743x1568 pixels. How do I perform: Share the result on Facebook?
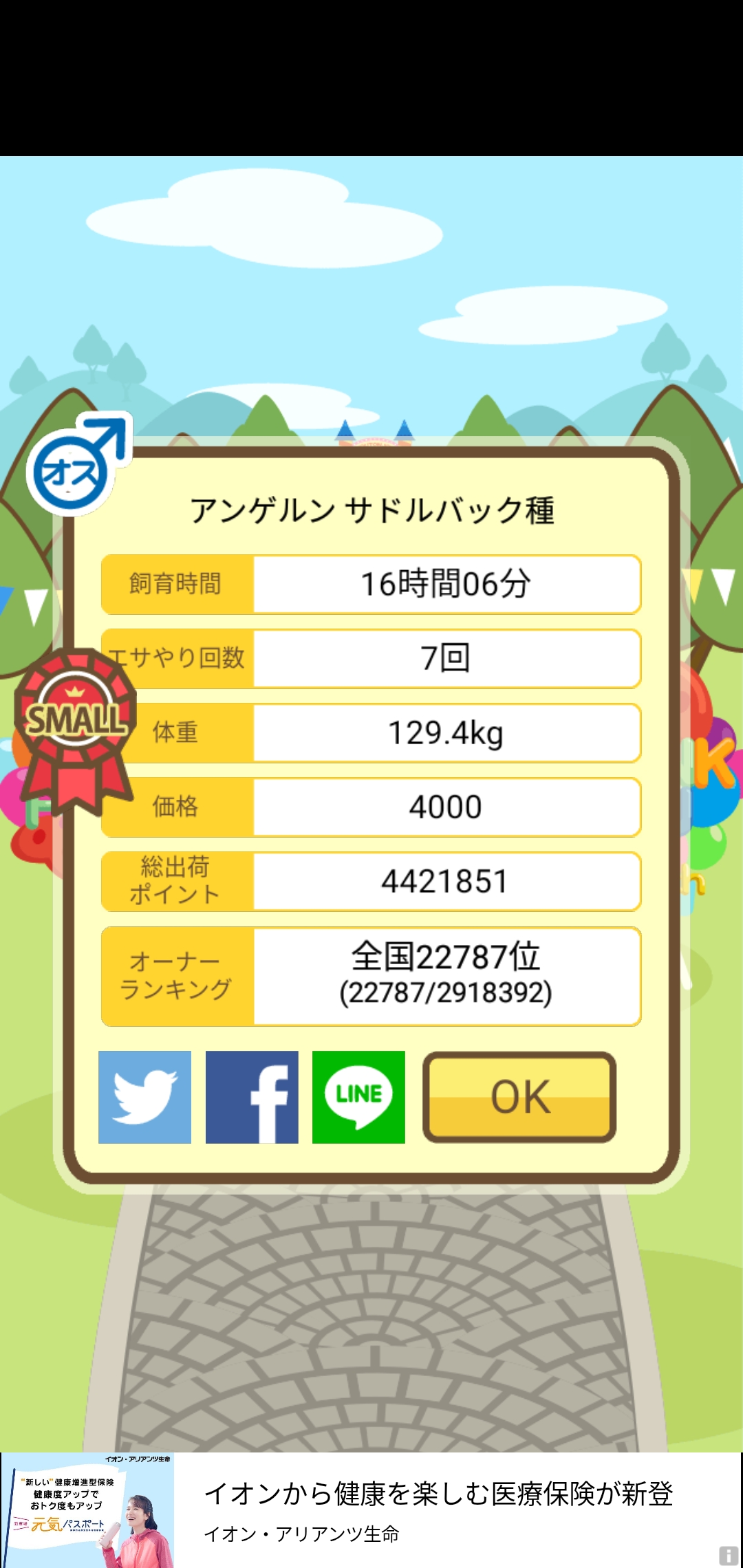pyautogui.click(x=252, y=1097)
